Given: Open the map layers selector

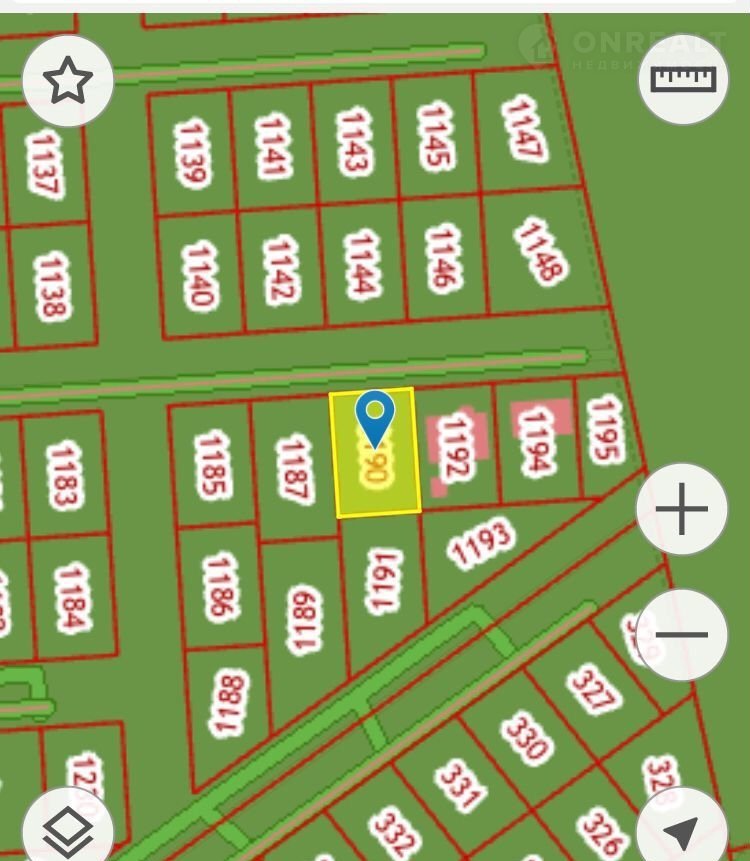Looking at the screenshot, I should point(68,828).
